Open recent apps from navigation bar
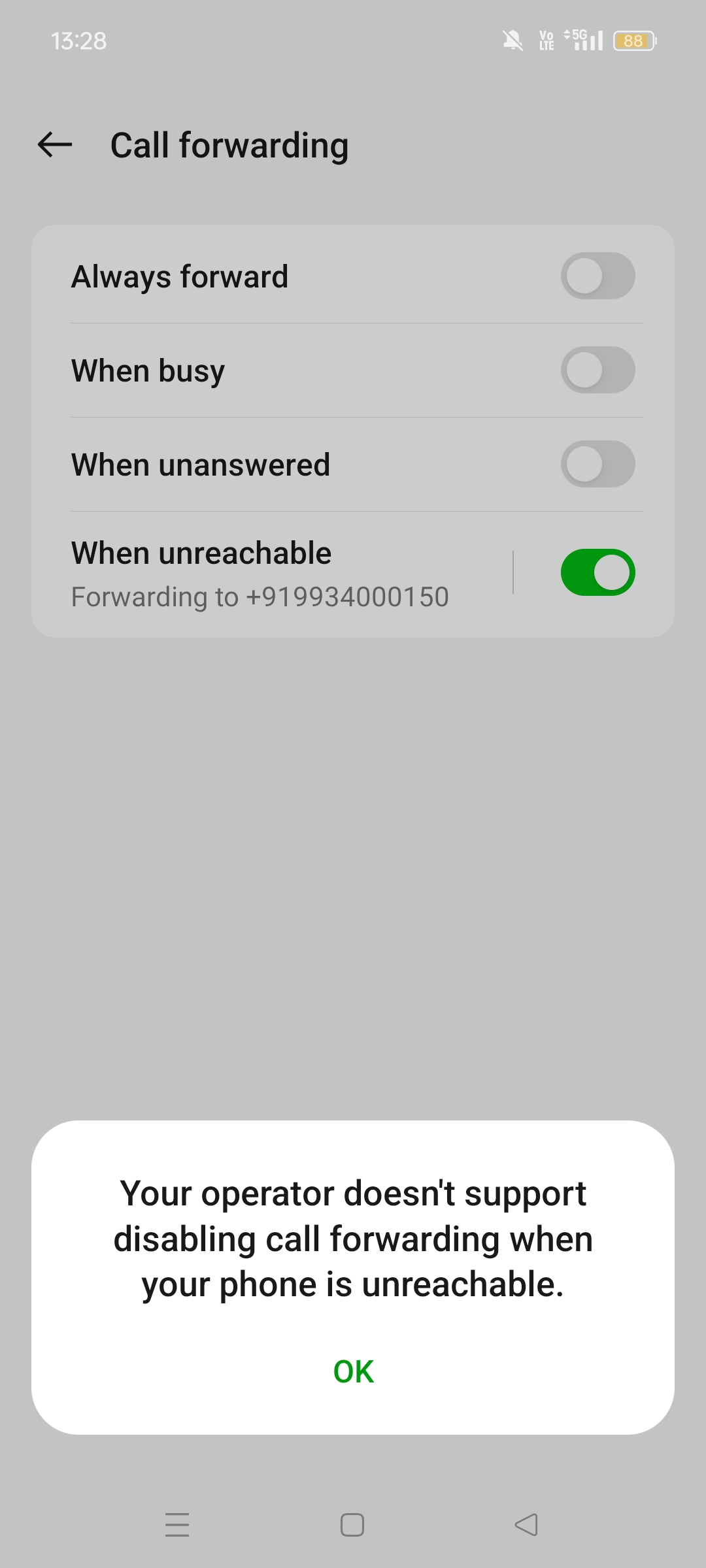 [x=177, y=1525]
